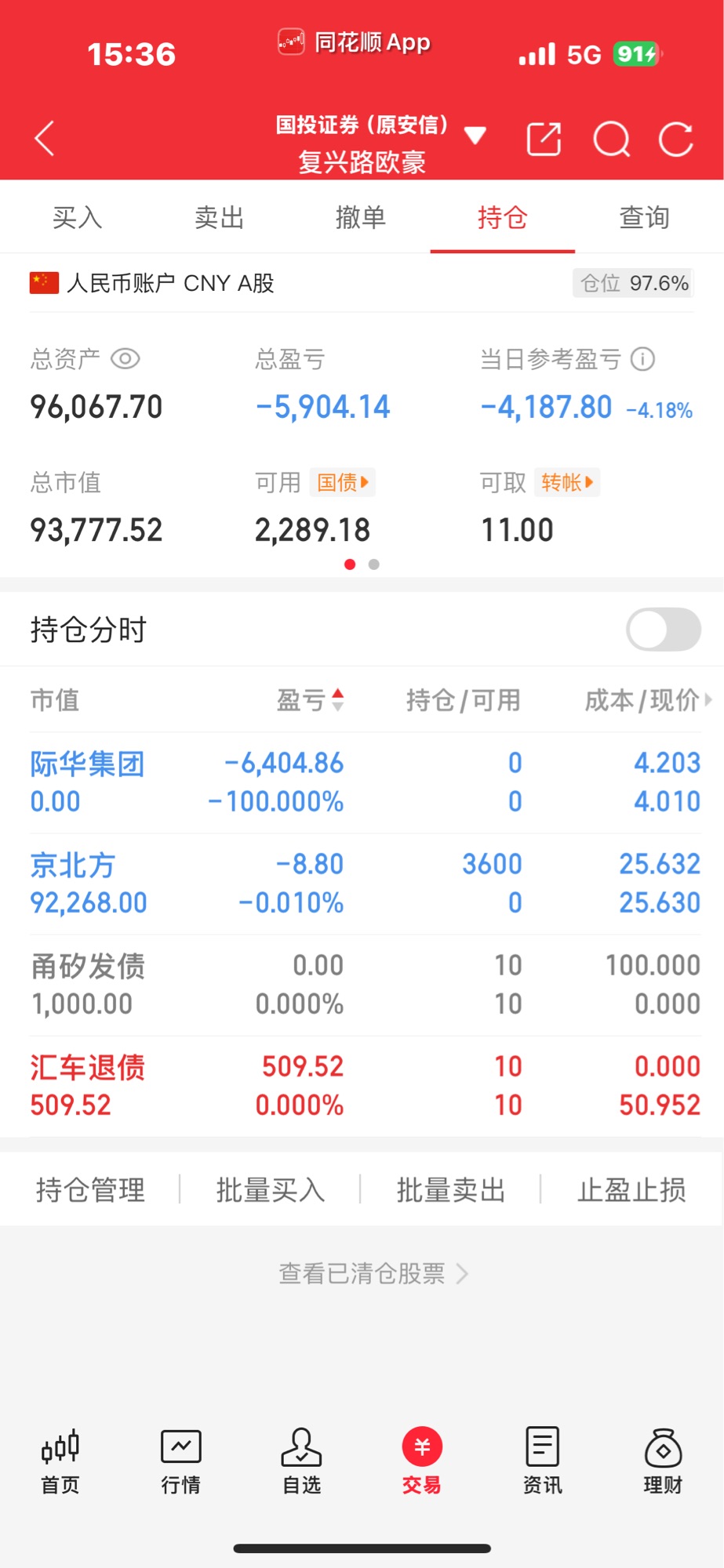The width and height of the screenshot is (724, 1568).
Task: Switch to the 卖出 tab
Action: tap(219, 217)
